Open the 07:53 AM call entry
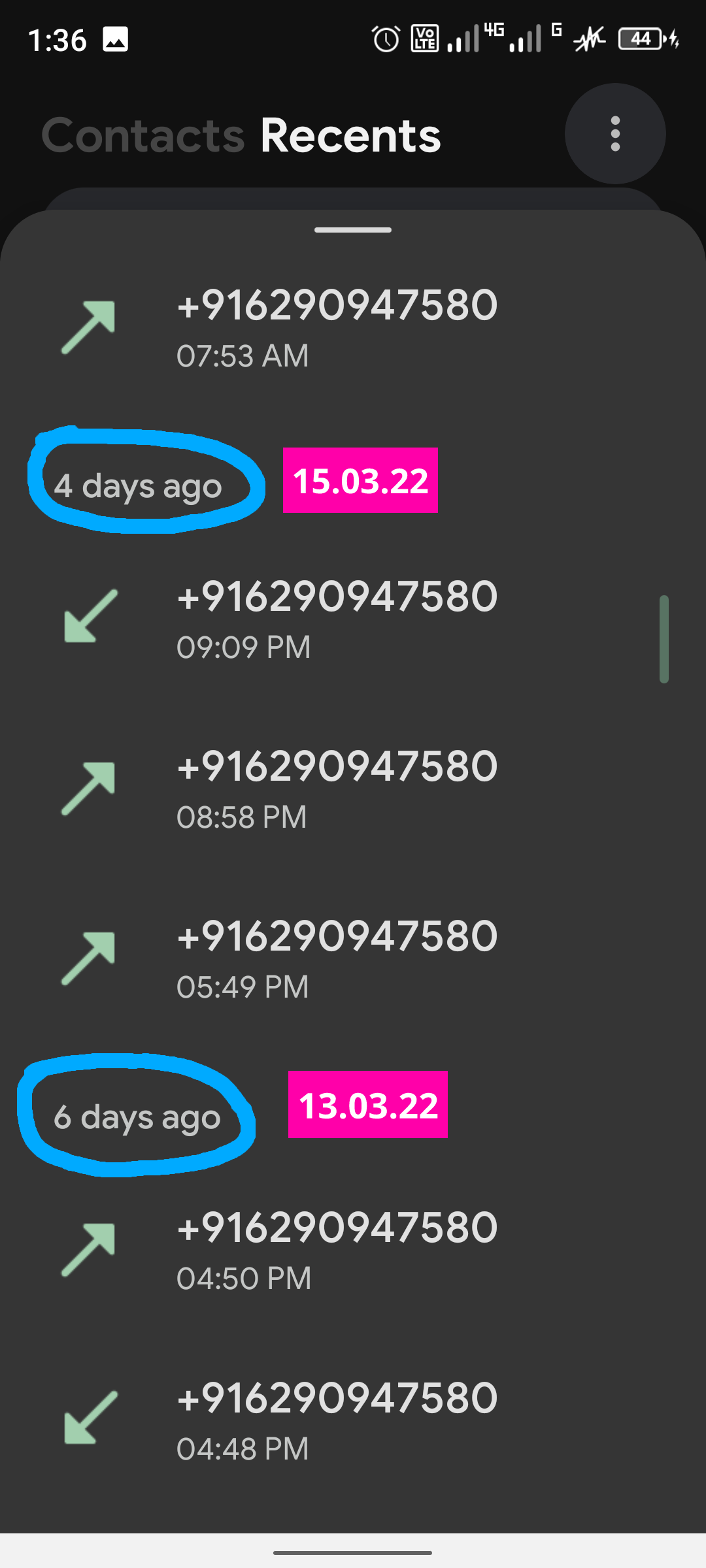This screenshot has width=706, height=1568. 338,327
